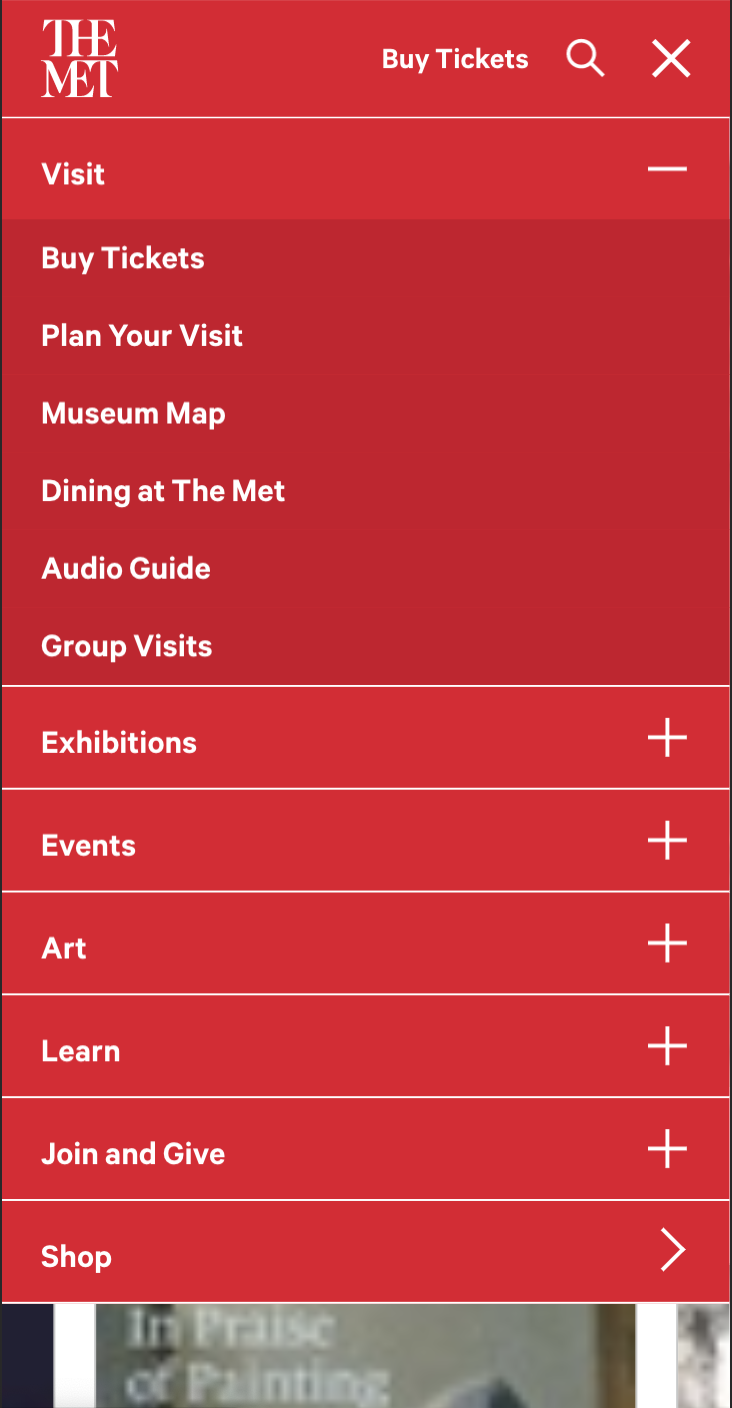This screenshot has height=1408, width=732.
Task: Go to Dining at The Met
Action: click(163, 491)
